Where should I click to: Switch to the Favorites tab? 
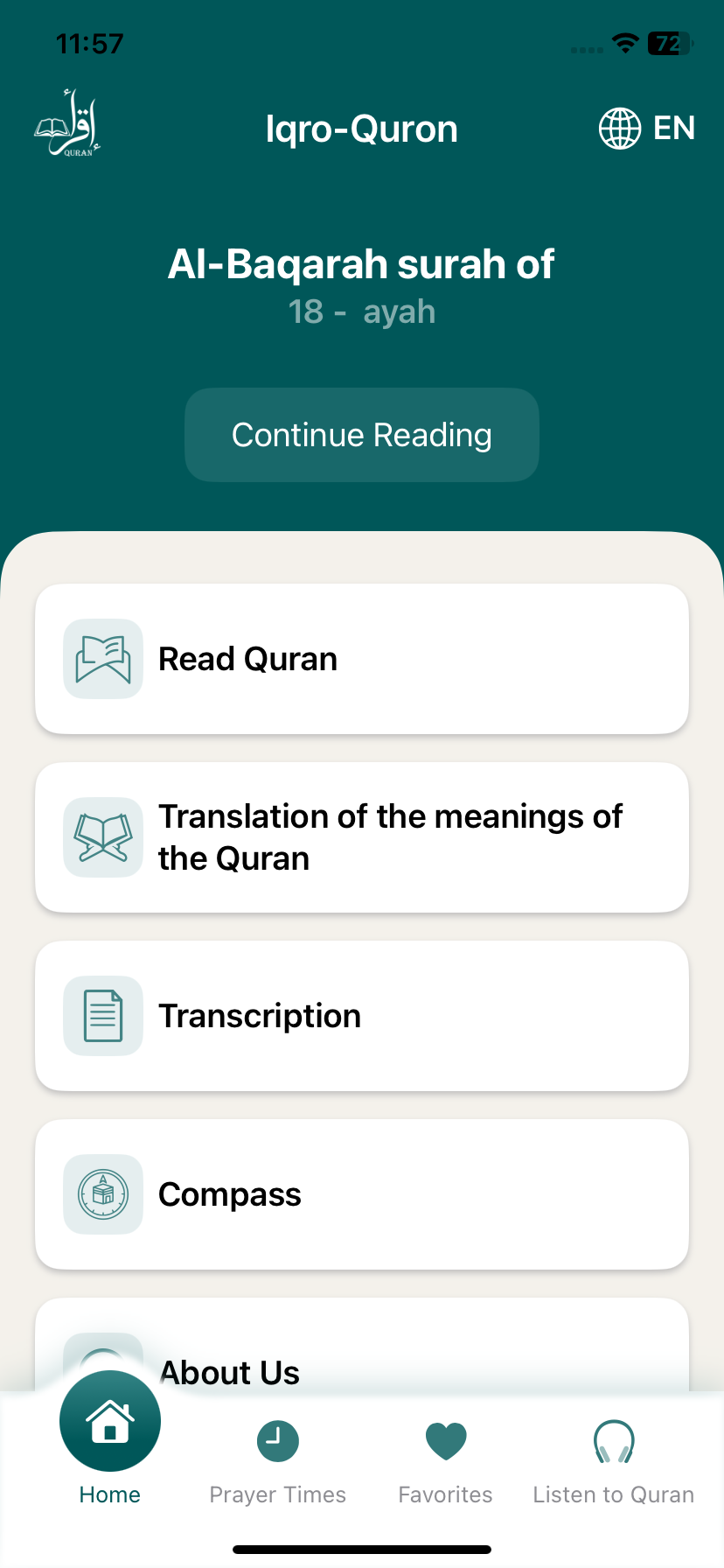[x=446, y=1461]
